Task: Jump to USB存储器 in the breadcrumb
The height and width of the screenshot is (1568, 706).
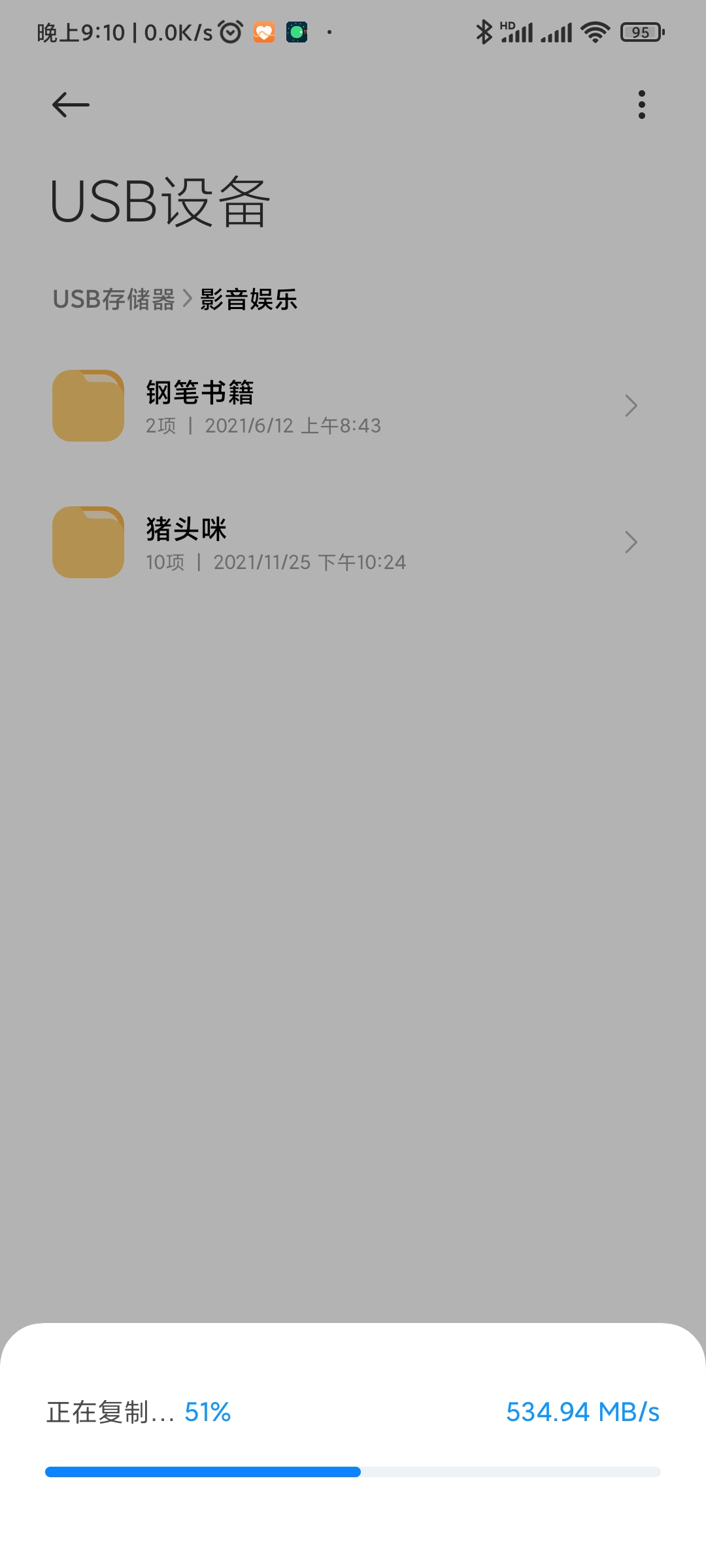Action: (x=114, y=299)
